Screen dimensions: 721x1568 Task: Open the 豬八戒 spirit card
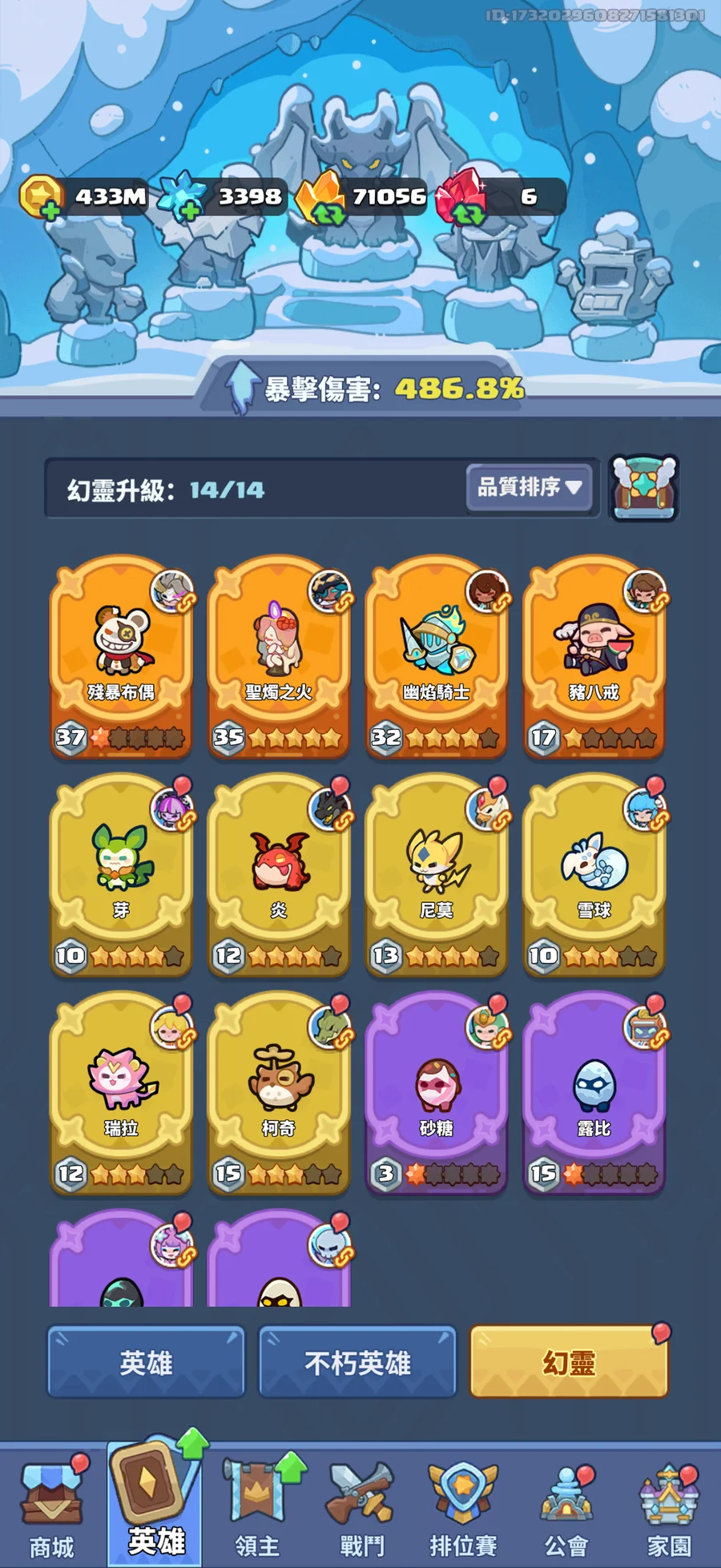594,657
